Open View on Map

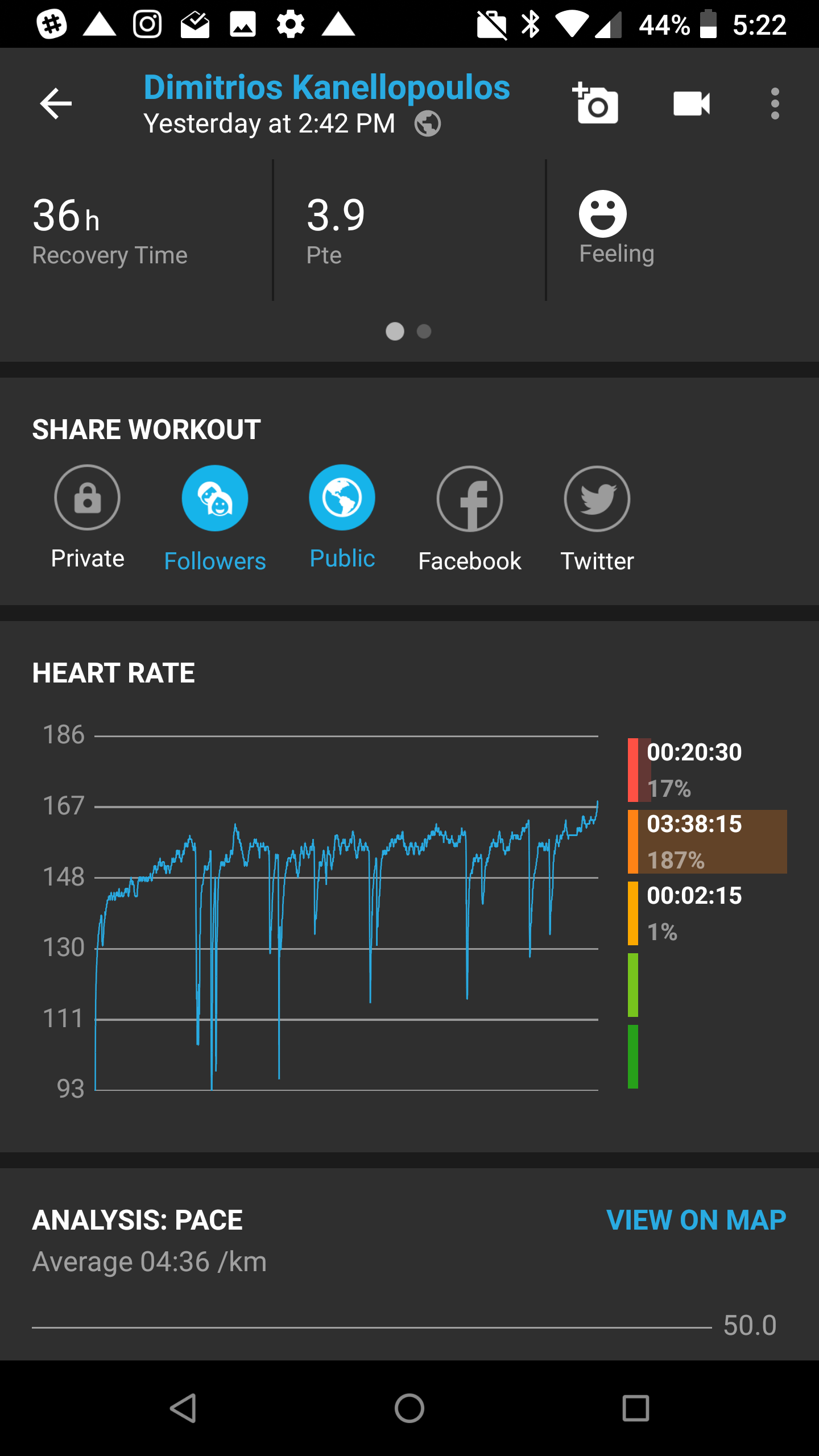click(x=696, y=1220)
